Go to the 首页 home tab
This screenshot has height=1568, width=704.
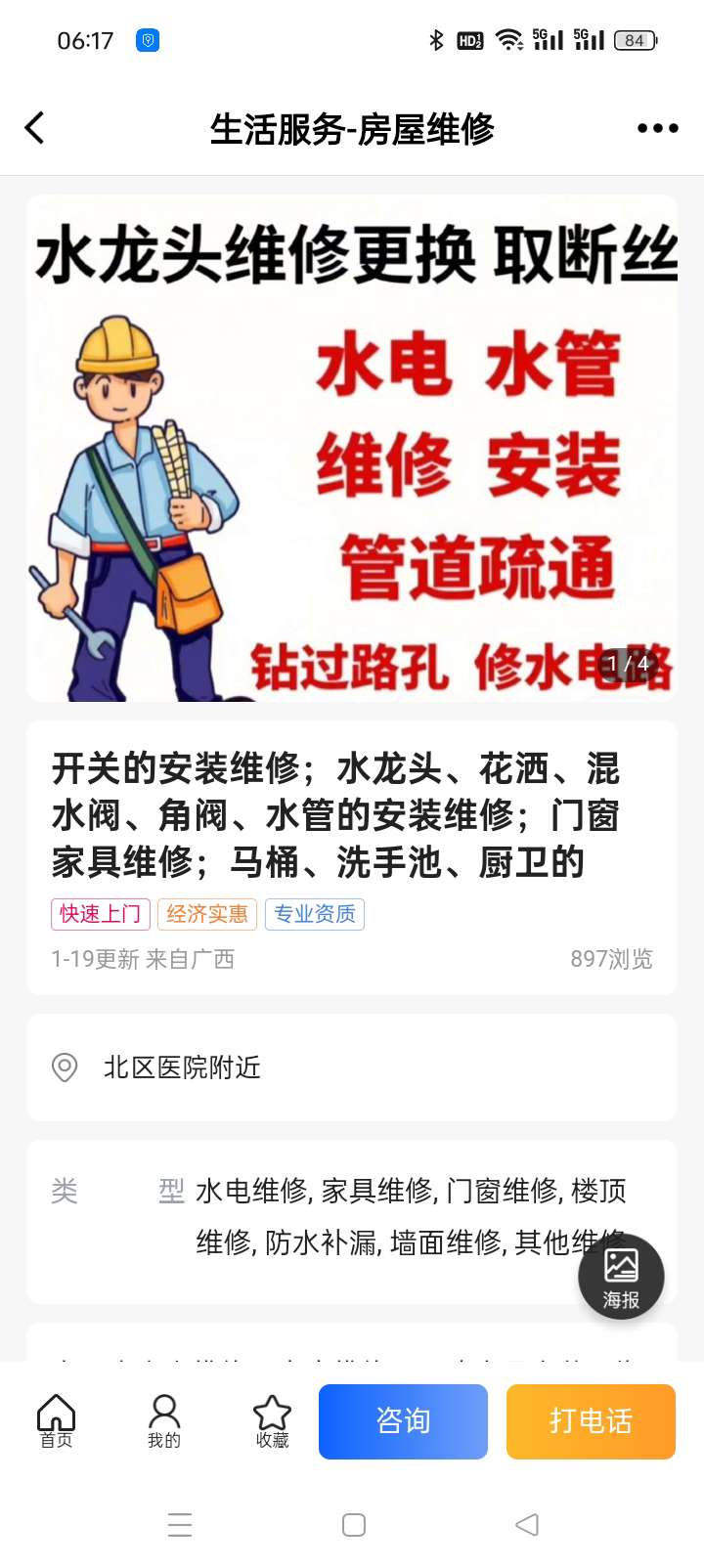56,1420
